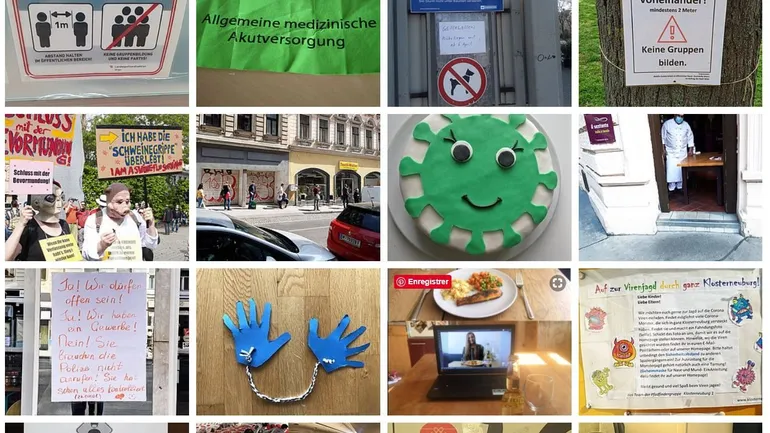770x433 pixels.
Task: Open the street with red car photo
Action: click(x=288, y=187)
